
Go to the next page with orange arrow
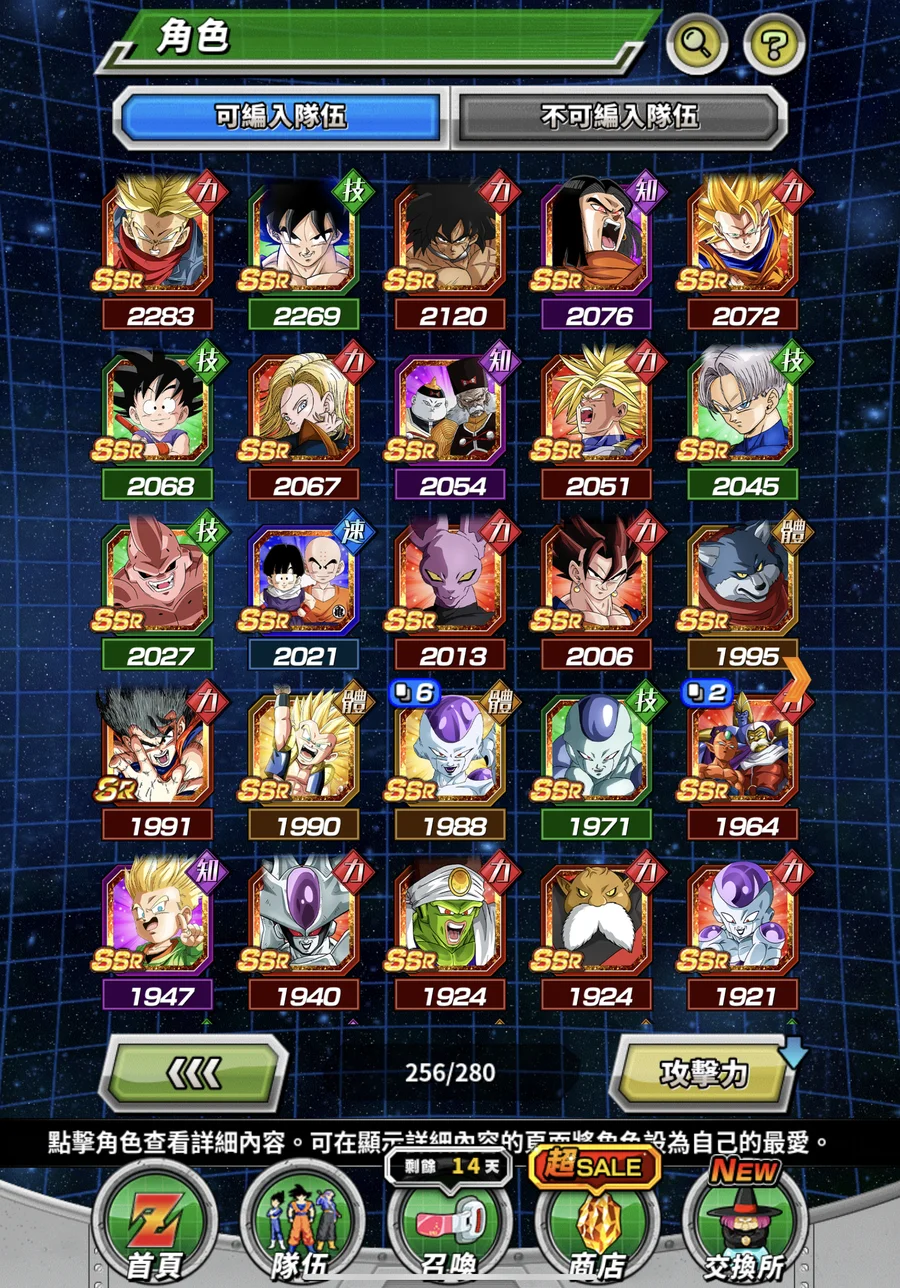click(798, 680)
